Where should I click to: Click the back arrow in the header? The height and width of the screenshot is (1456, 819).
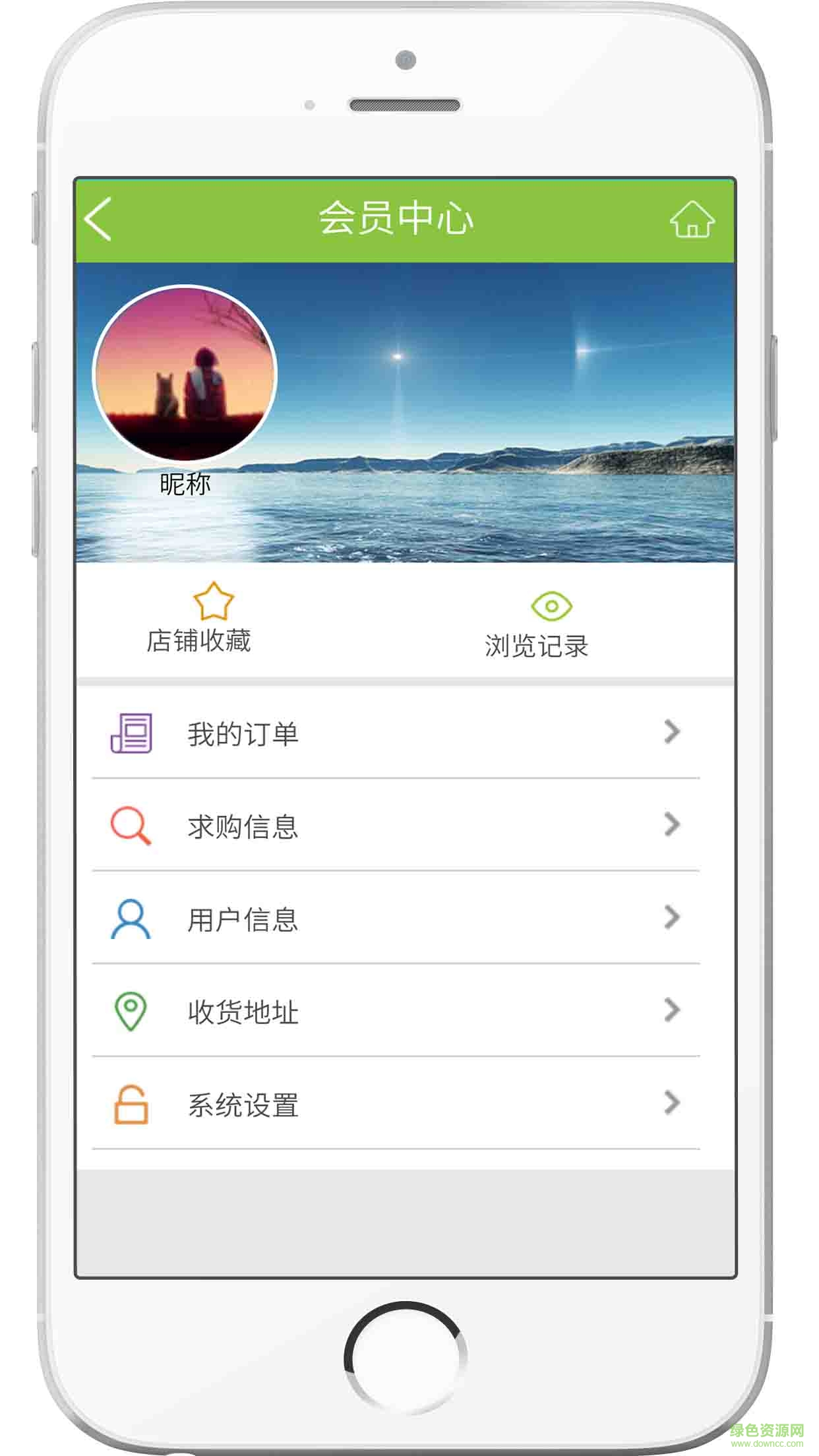tap(99, 222)
